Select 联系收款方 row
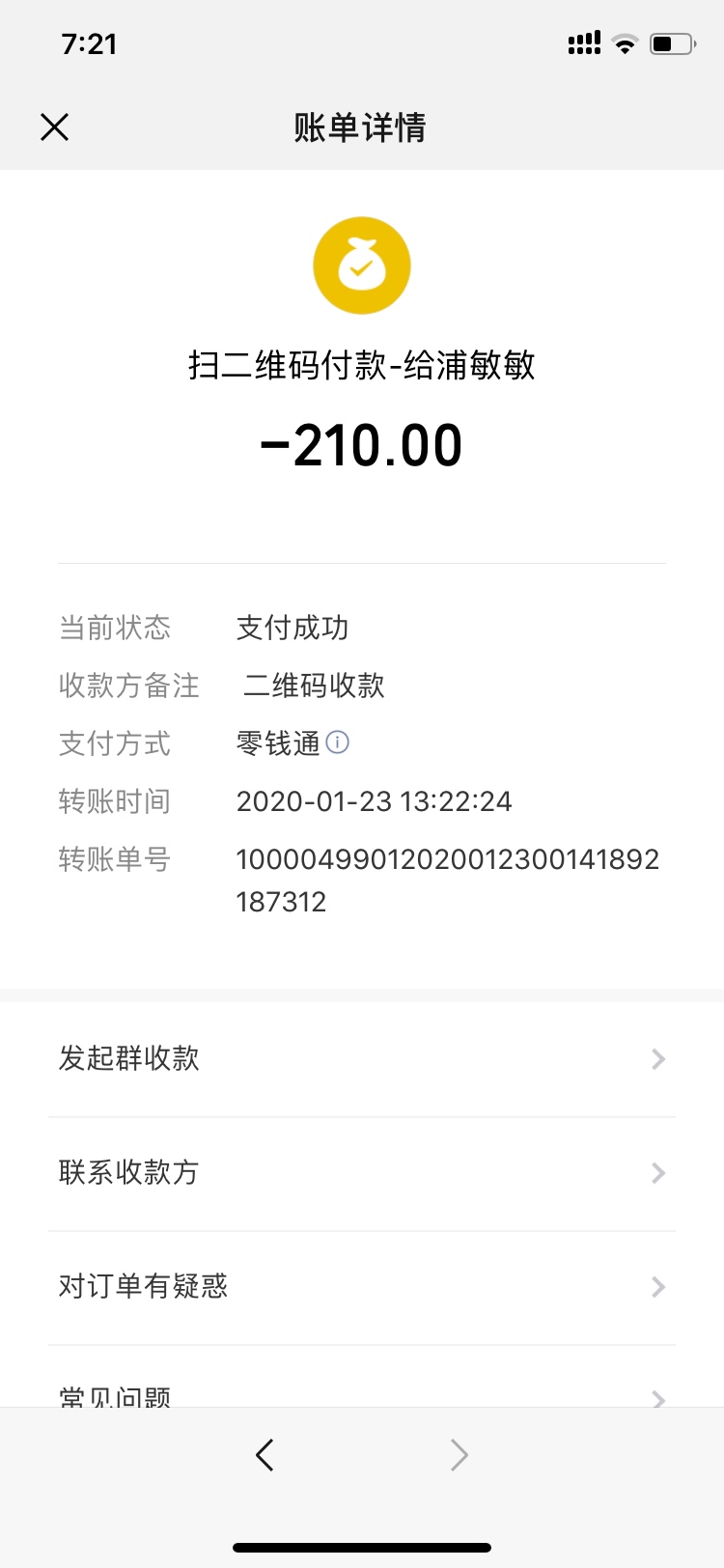The width and height of the screenshot is (724, 1568). pyautogui.click(x=362, y=1173)
